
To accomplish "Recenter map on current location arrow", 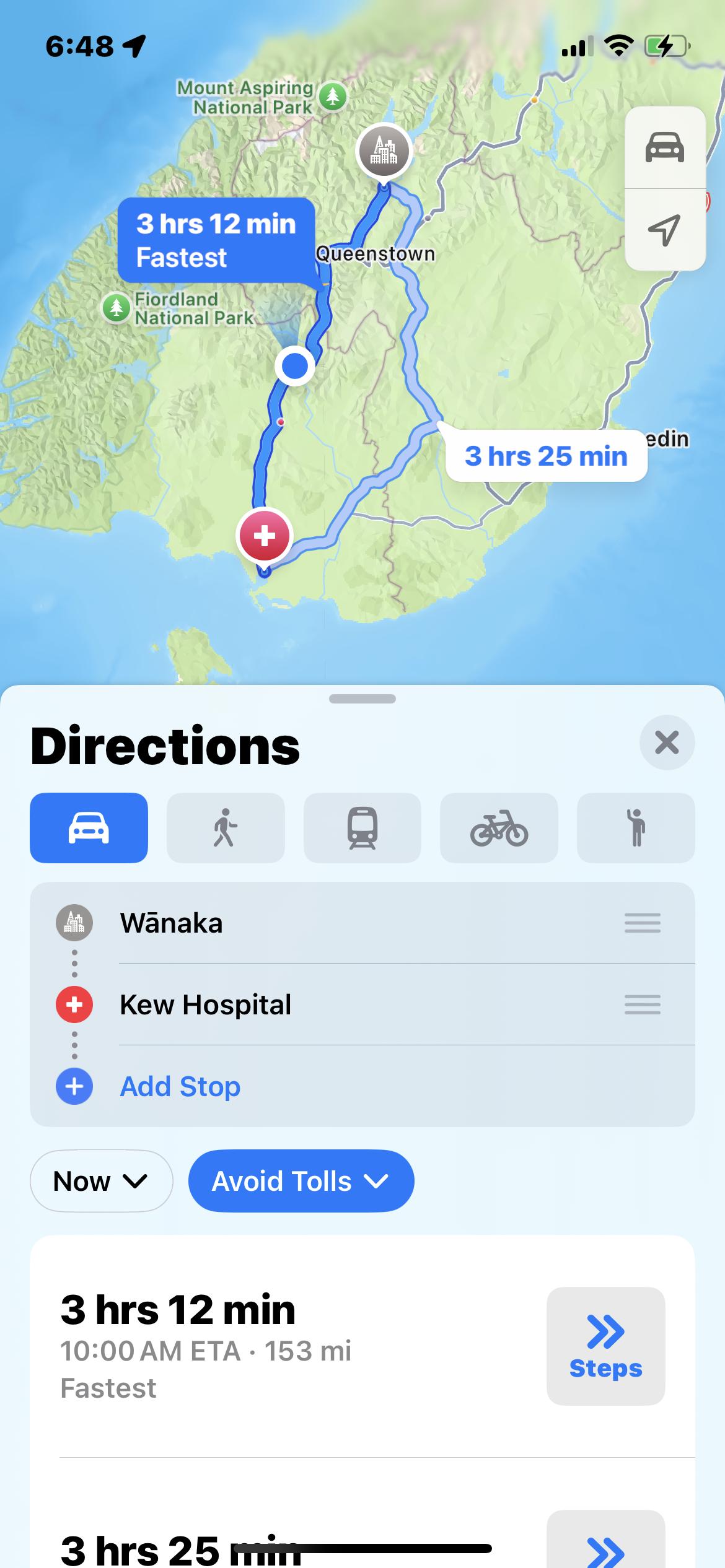I will pos(665,230).
